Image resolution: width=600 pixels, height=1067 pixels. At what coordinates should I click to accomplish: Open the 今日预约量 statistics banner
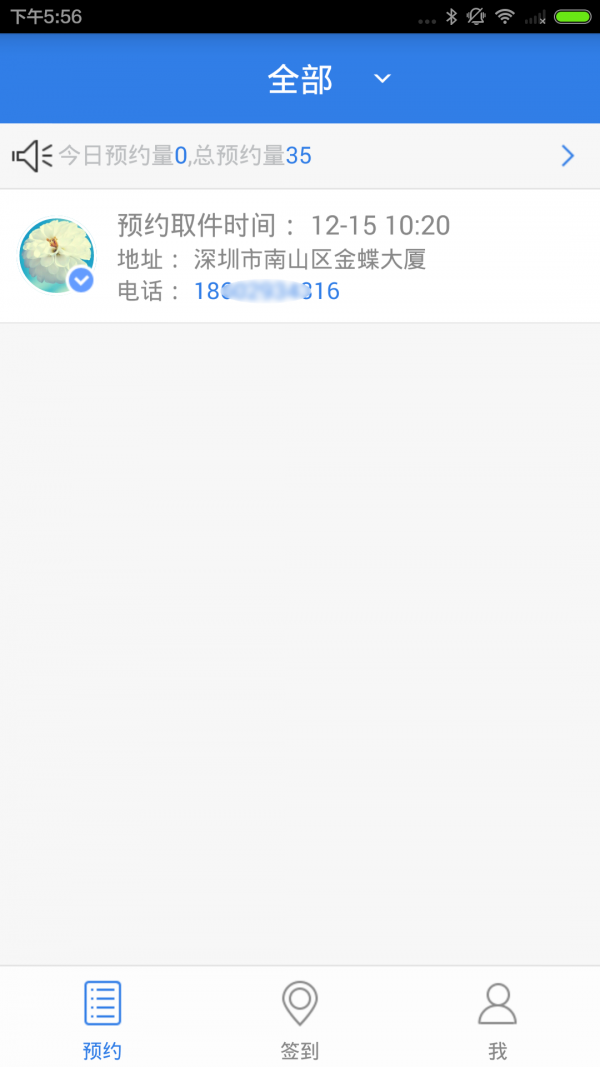pos(300,156)
